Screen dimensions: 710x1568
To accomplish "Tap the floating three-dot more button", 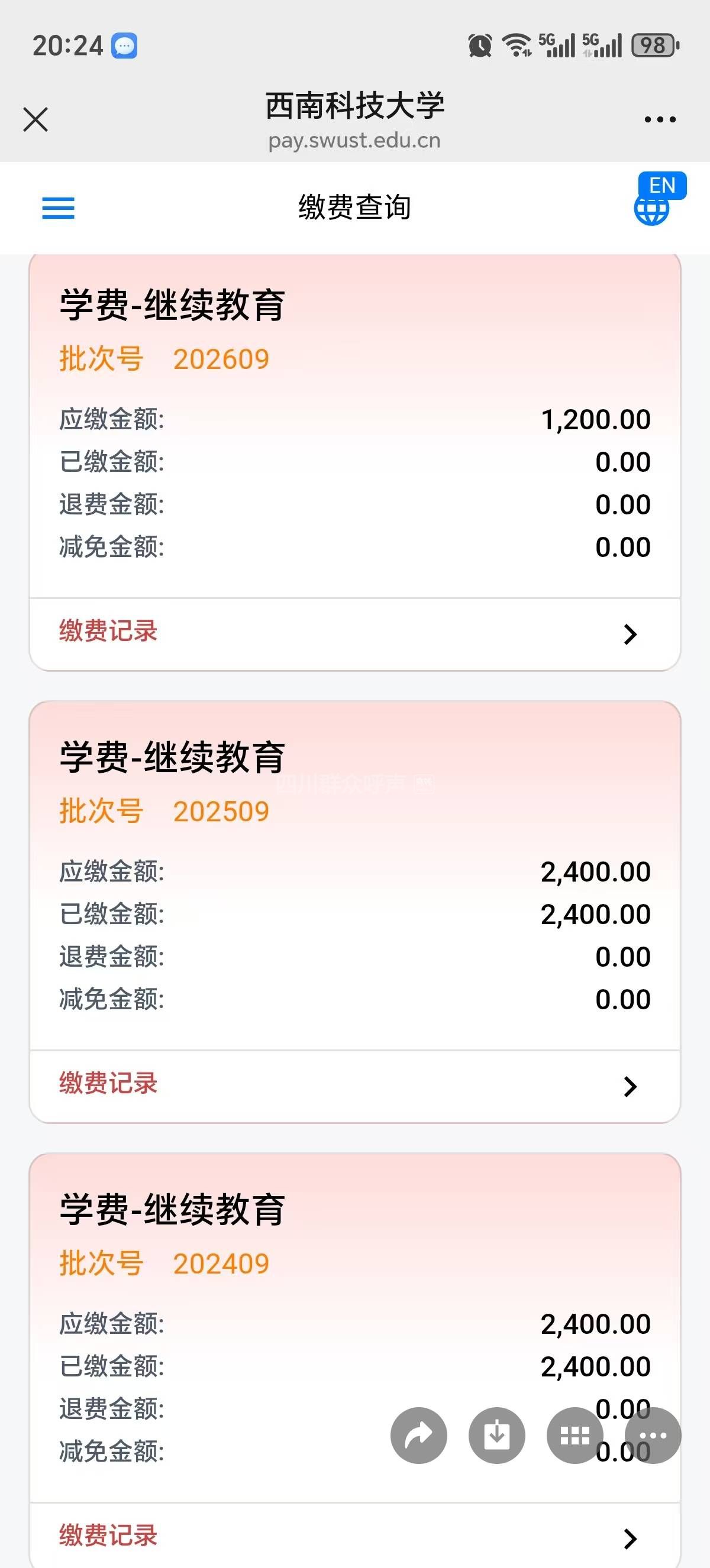I will [x=653, y=1436].
